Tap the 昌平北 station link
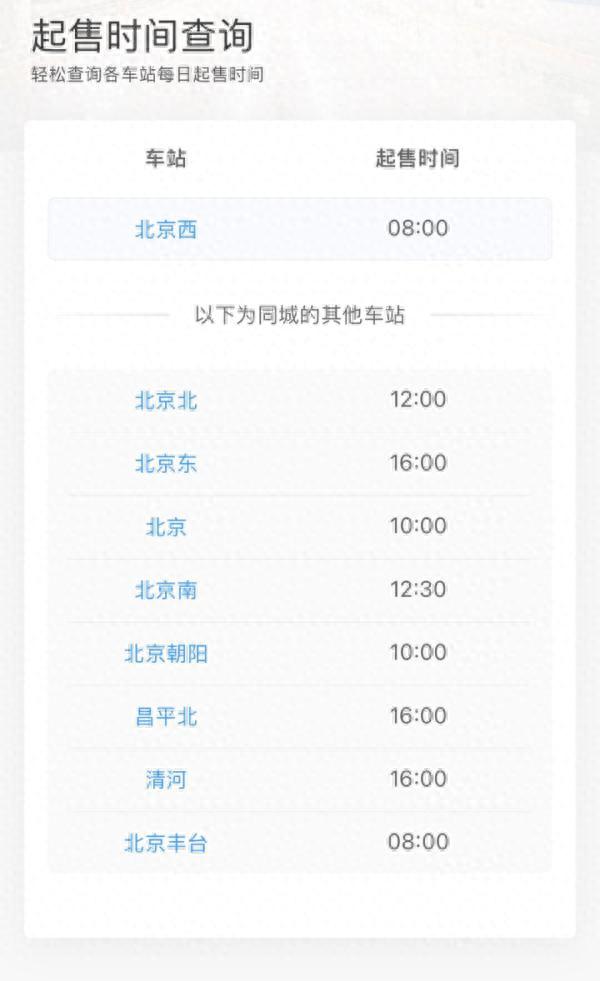Image resolution: width=600 pixels, height=981 pixels. click(166, 716)
